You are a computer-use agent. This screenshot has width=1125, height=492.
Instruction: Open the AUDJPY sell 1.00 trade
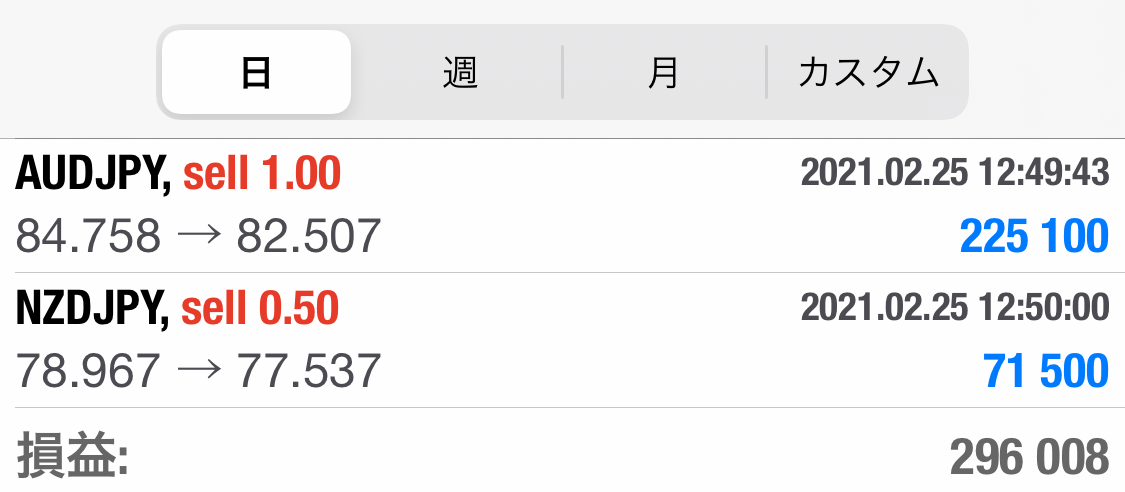[562, 206]
